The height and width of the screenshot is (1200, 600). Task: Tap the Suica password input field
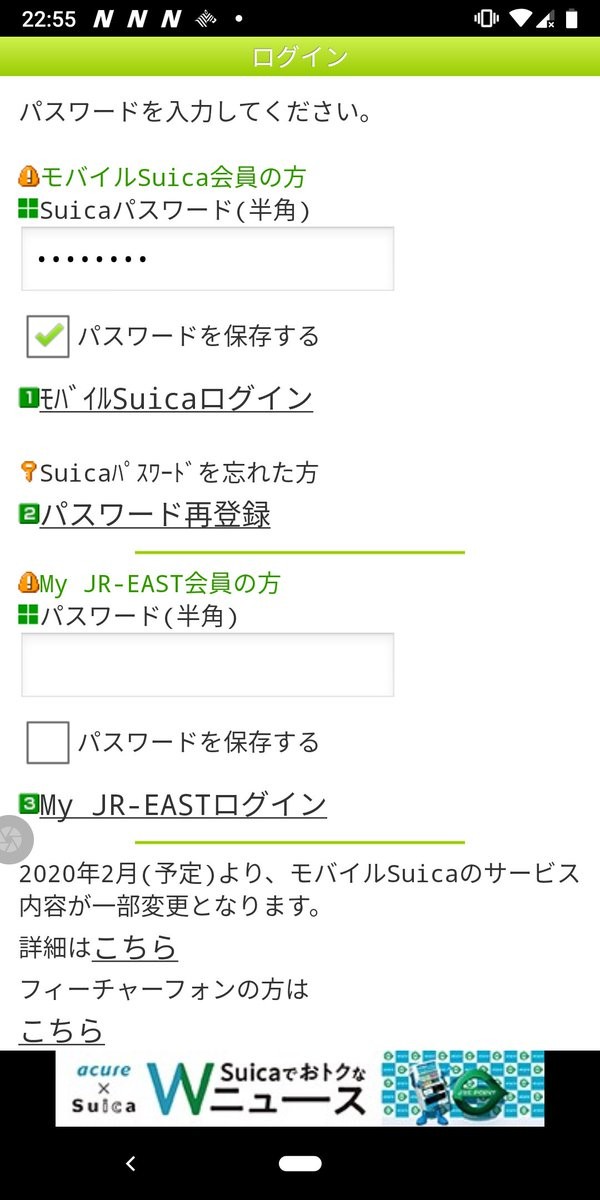pos(207,259)
